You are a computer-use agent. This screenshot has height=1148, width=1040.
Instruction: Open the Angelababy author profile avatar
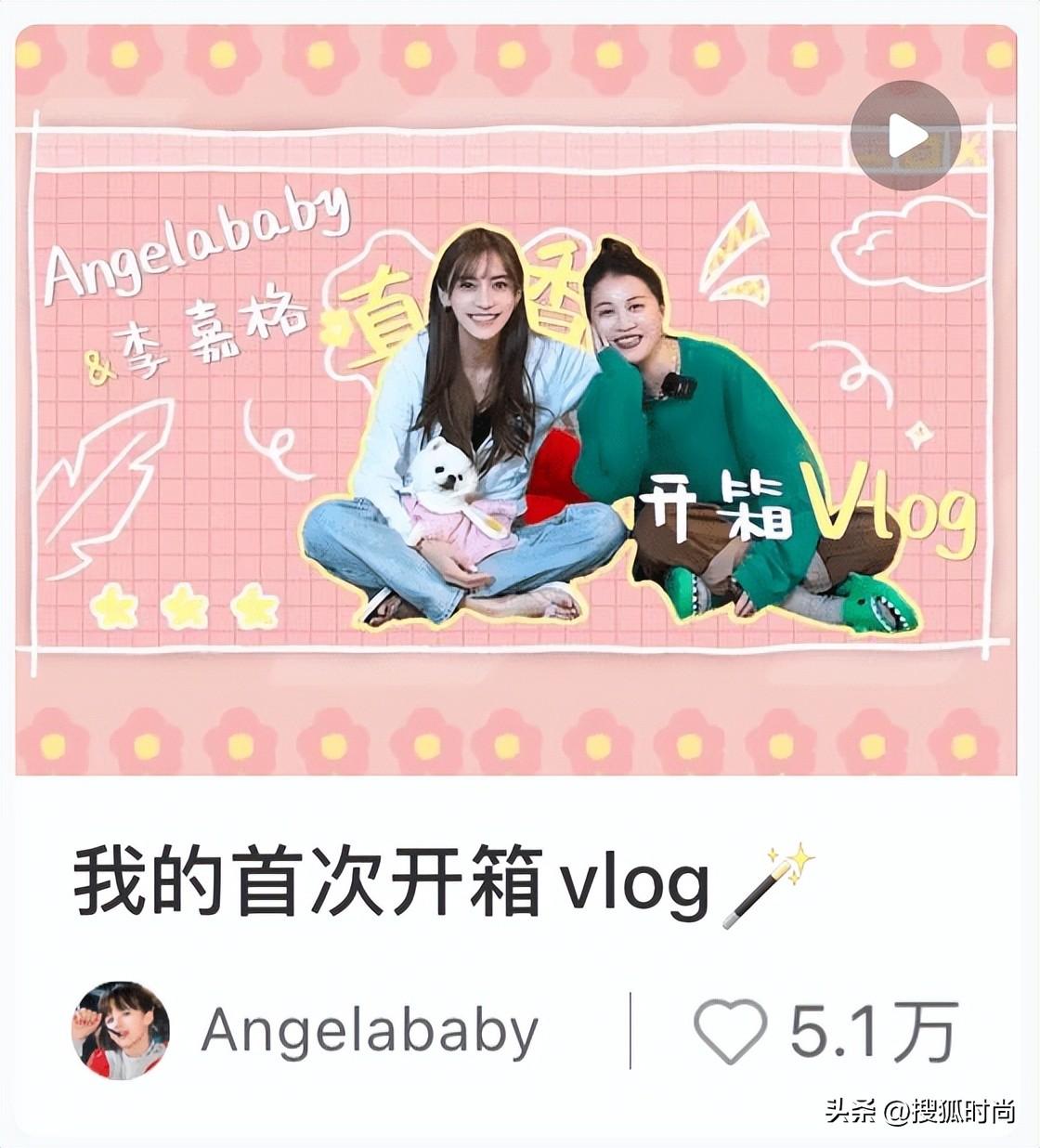coord(121,1030)
